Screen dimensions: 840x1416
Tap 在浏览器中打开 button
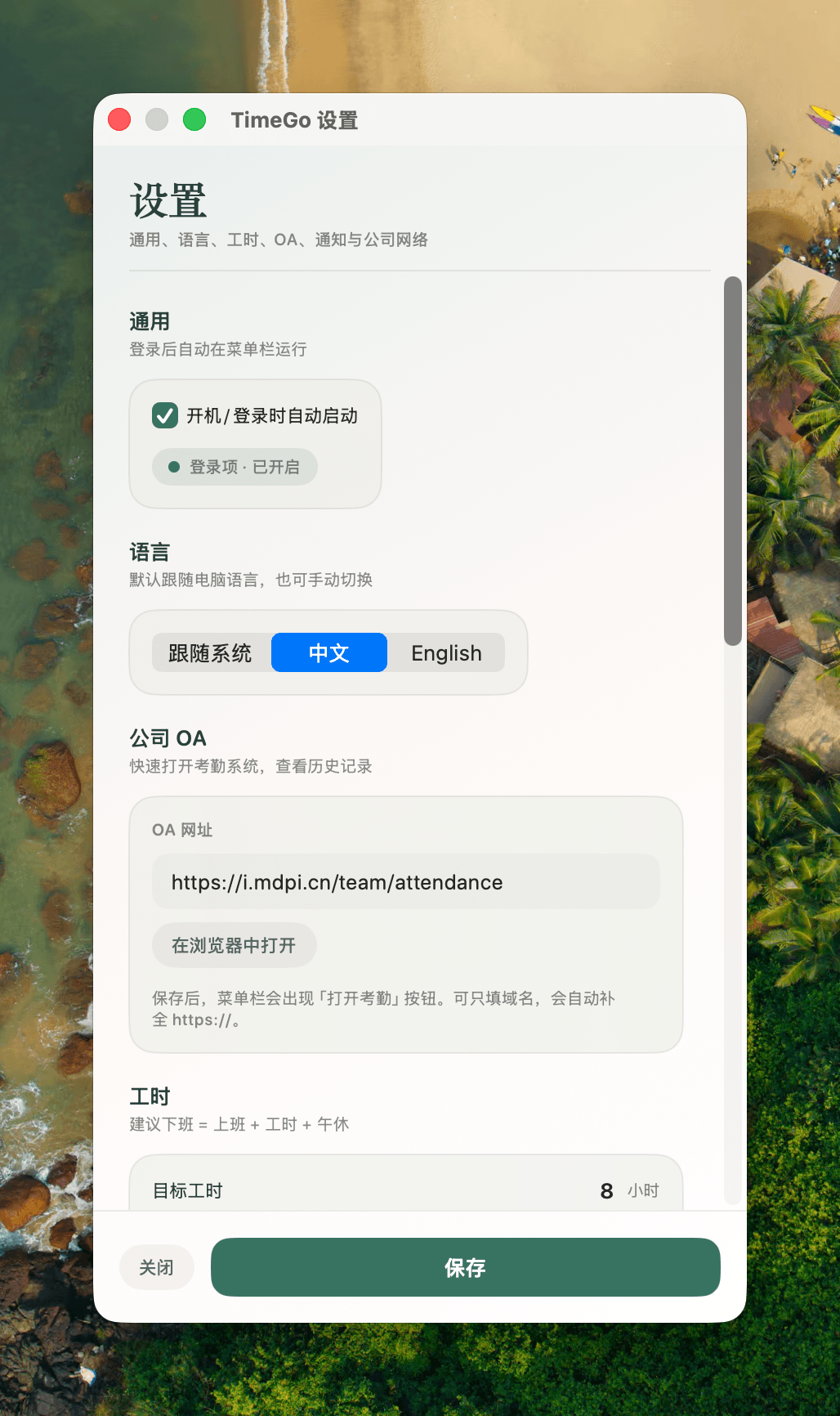(234, 945)
